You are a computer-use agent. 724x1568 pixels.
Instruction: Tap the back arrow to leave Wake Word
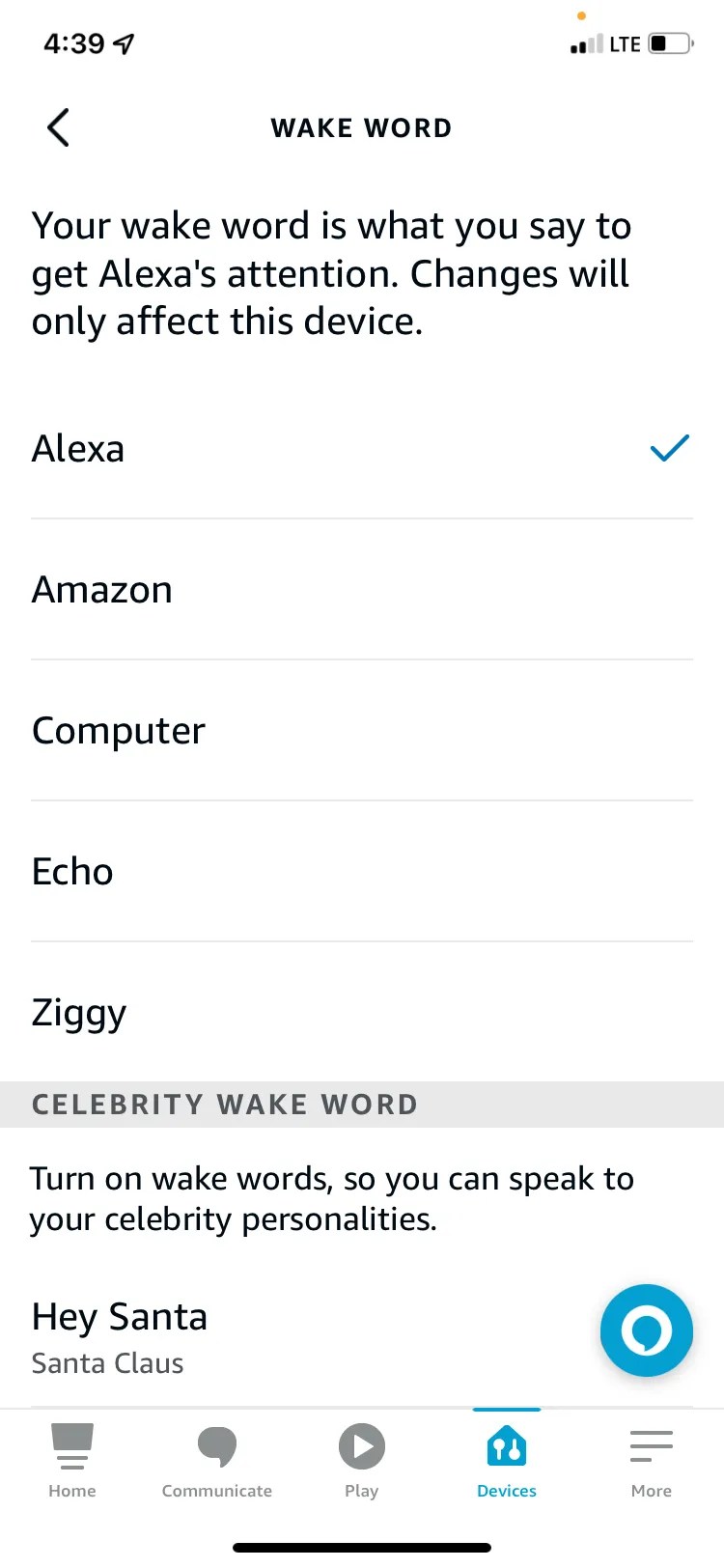click(x=57, y=126)
